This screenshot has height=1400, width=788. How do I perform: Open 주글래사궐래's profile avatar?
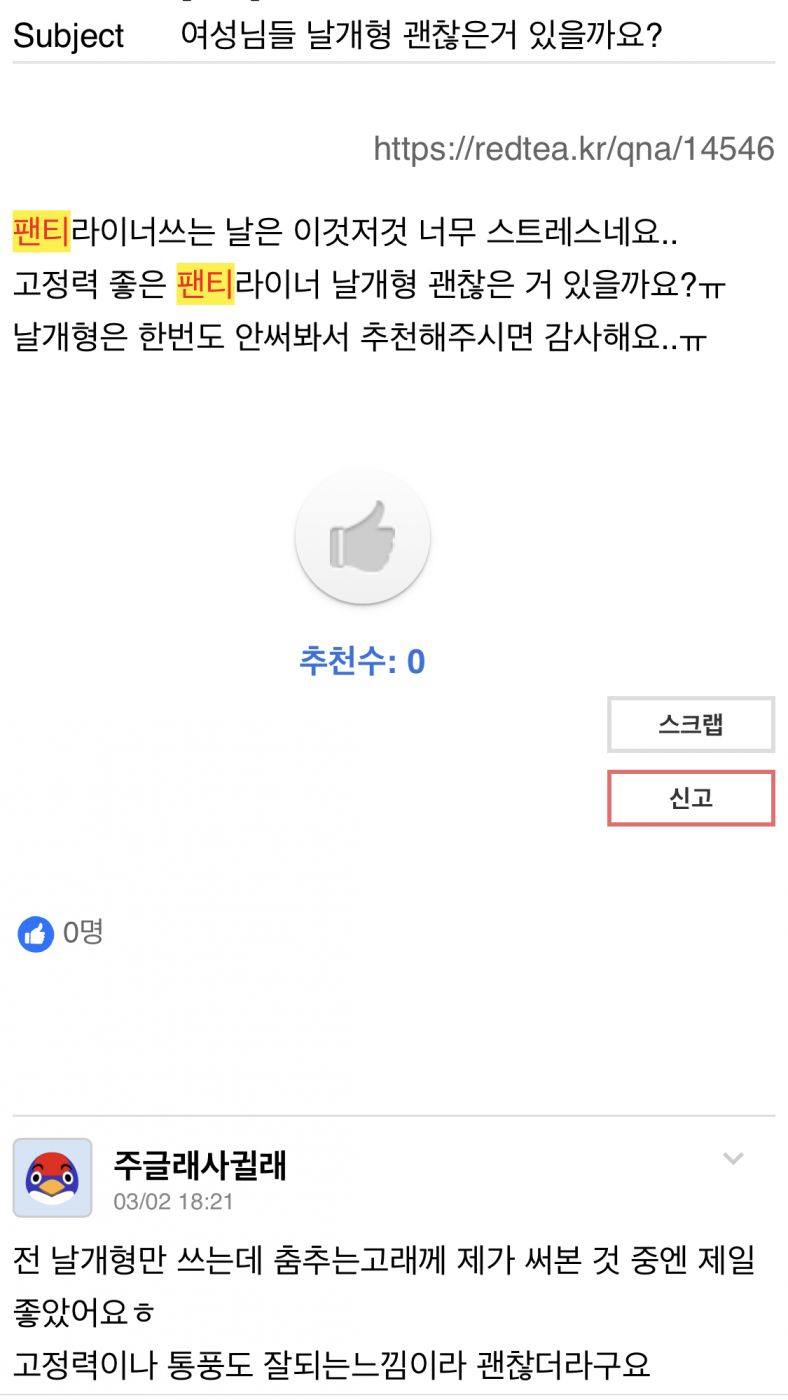click(x=53, y=1178)
